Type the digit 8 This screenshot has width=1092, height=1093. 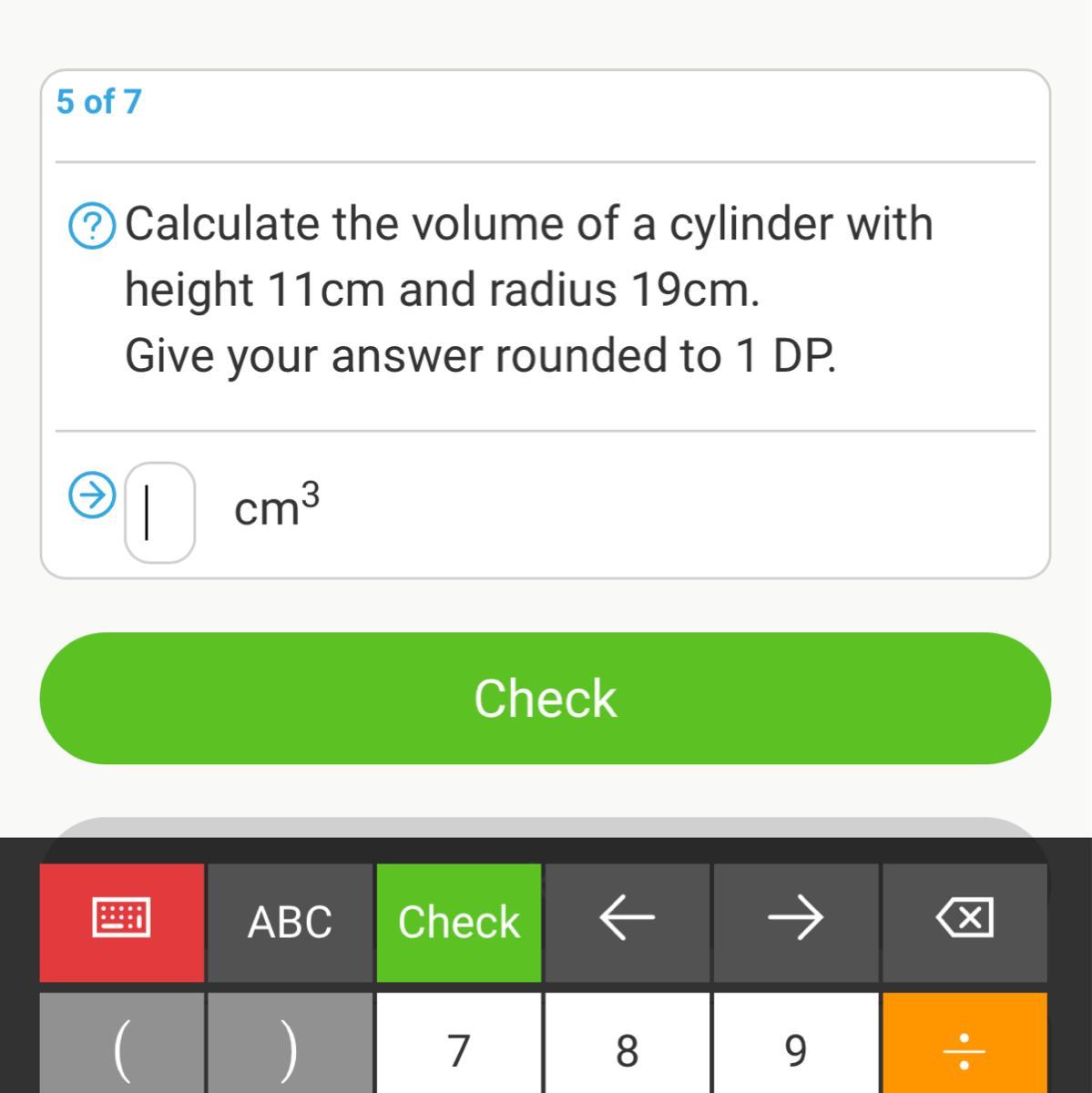pyautogui.click(x=627, y=1047)
